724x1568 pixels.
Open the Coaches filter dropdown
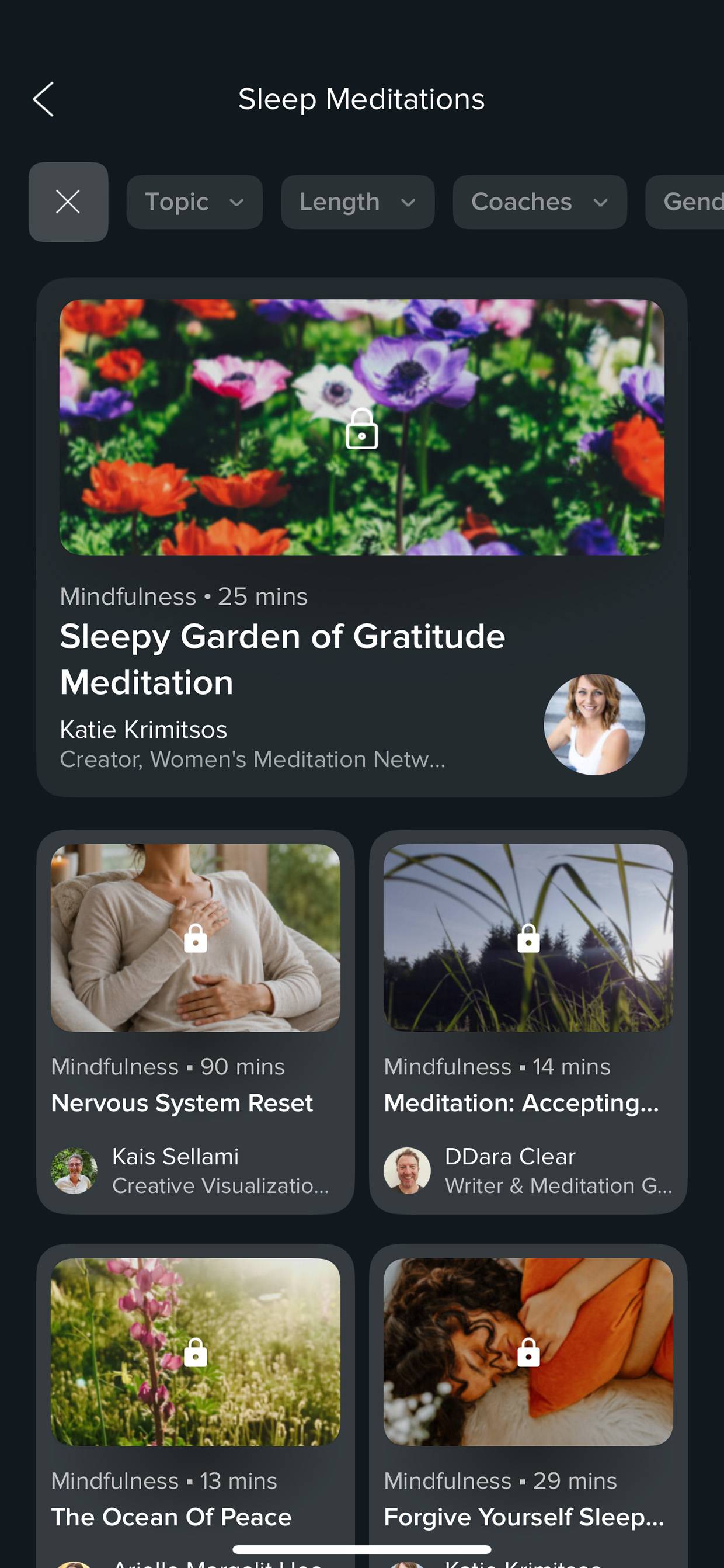pos(539,202)
